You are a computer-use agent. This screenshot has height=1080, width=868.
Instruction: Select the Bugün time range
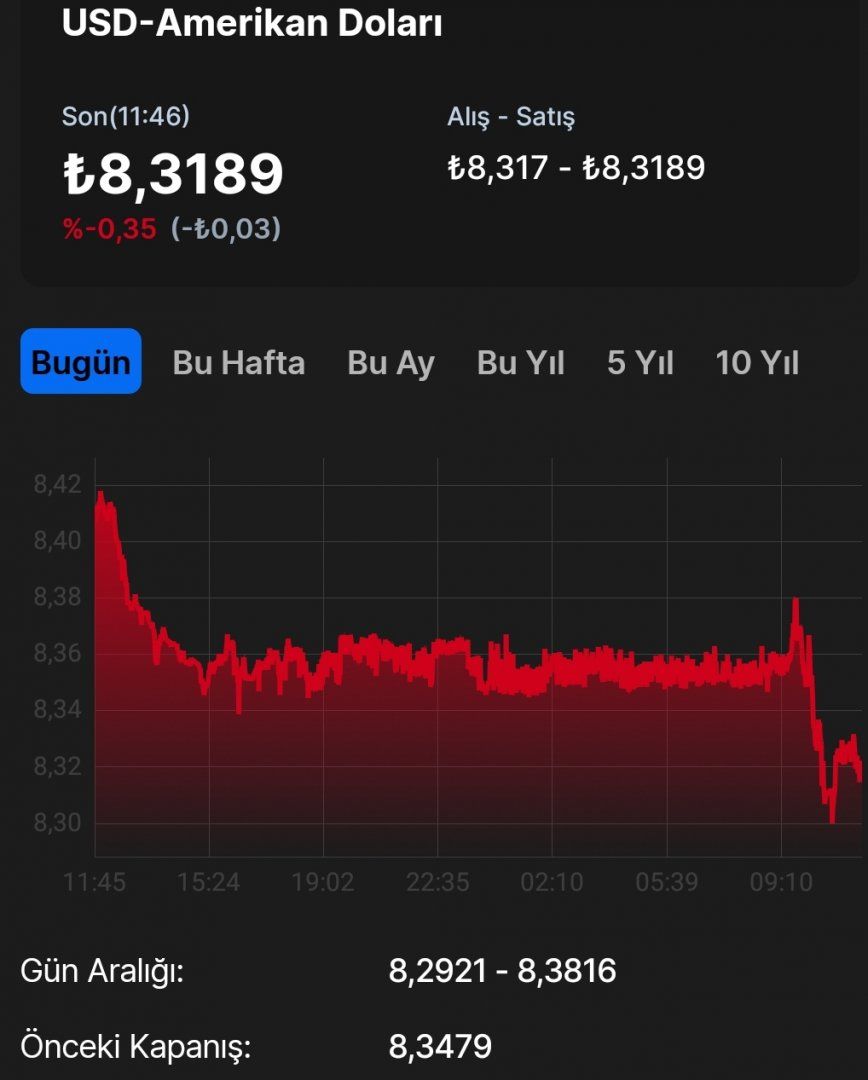pos(81,362)
